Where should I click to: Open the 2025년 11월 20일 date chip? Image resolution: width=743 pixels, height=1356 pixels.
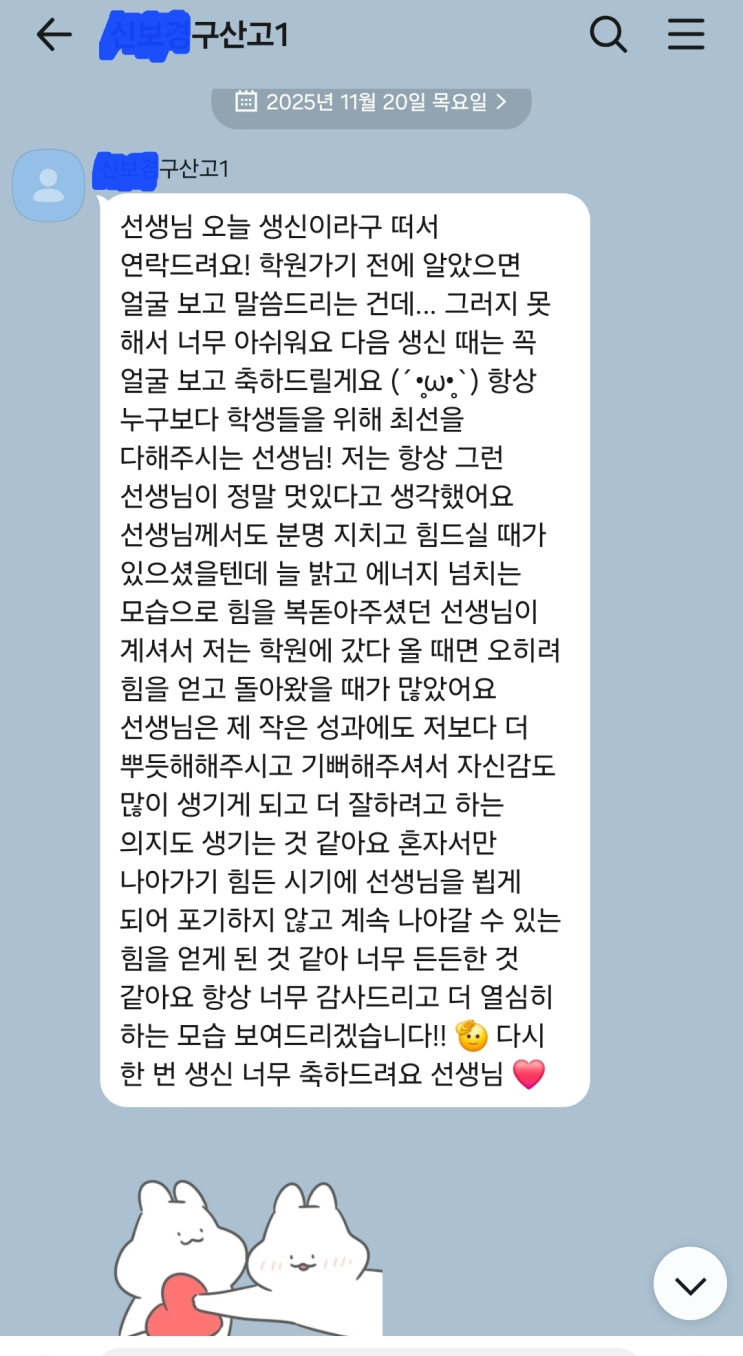371,102
